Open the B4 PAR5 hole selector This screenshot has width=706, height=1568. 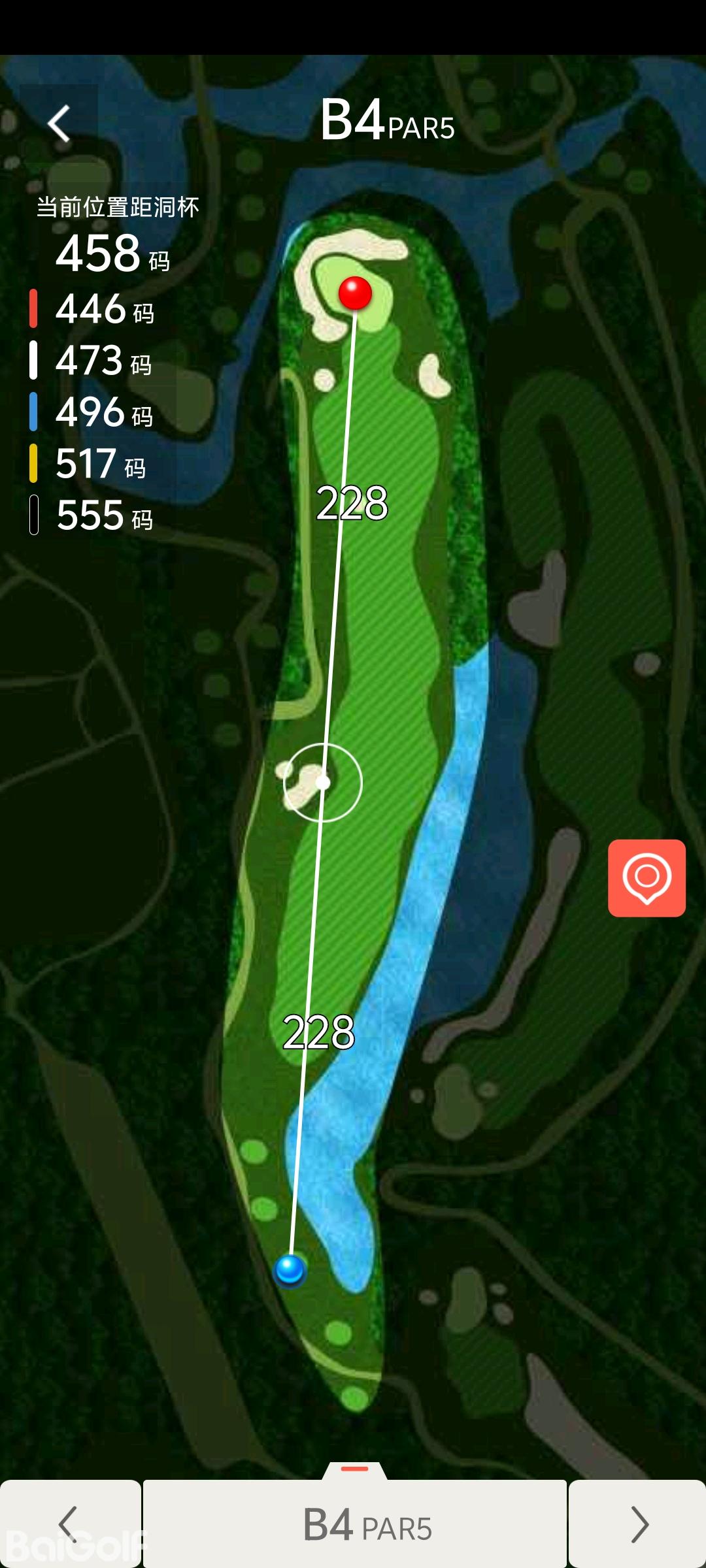tap(355, 1524)
